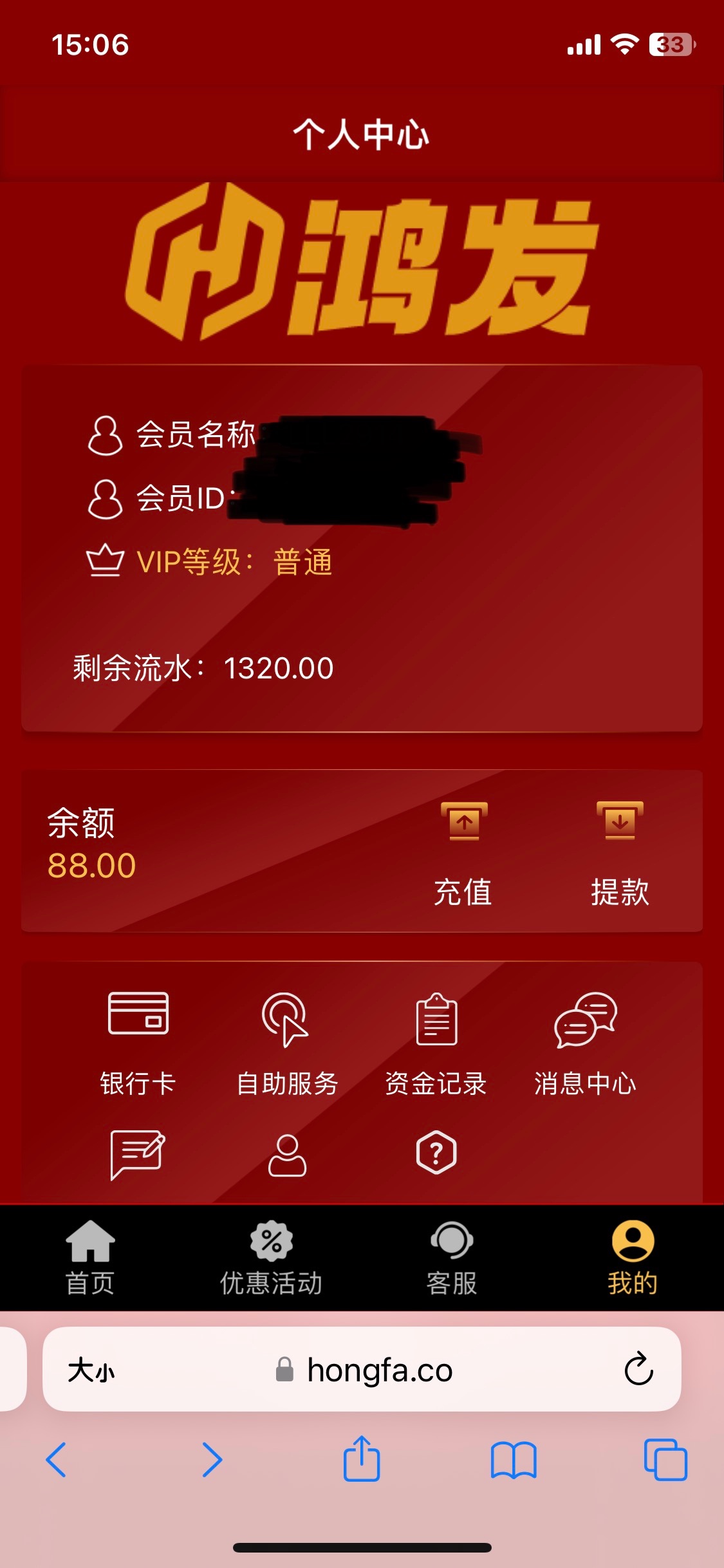724x1568 pixels.
Task: Tap the hongfa.co address bar
Action: point(380,1370)
